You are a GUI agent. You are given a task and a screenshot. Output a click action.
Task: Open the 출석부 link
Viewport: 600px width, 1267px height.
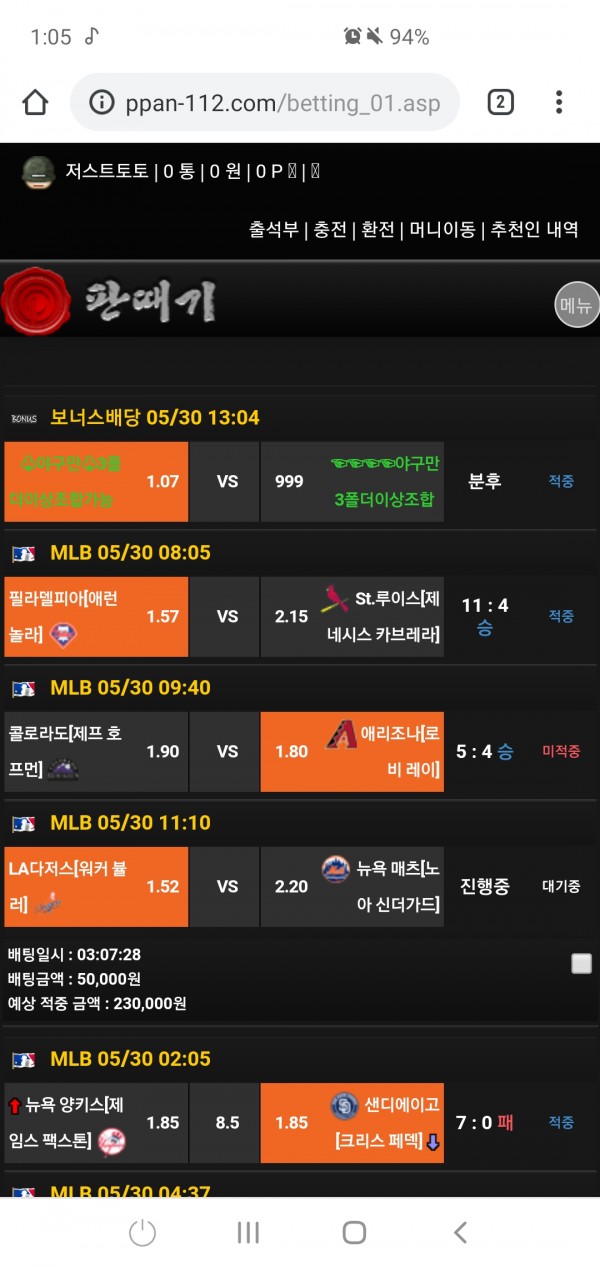(273, 229)
